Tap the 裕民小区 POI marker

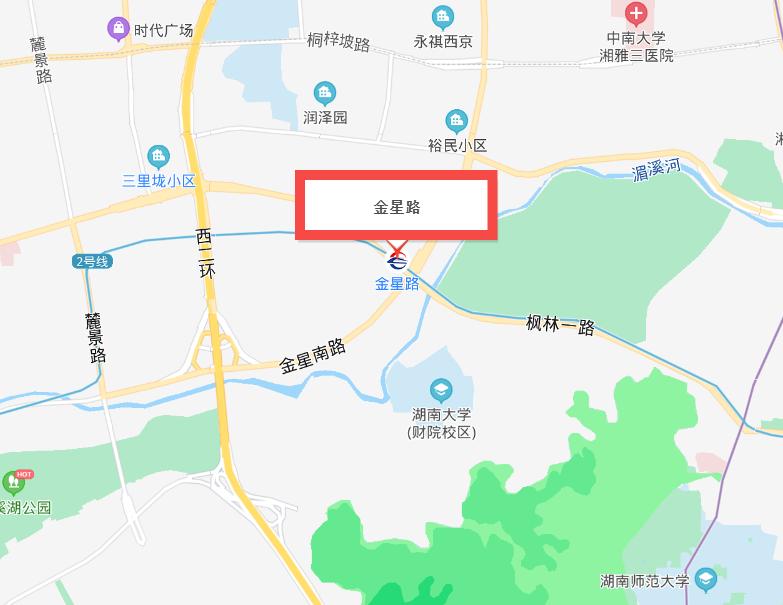coord(457,122)
